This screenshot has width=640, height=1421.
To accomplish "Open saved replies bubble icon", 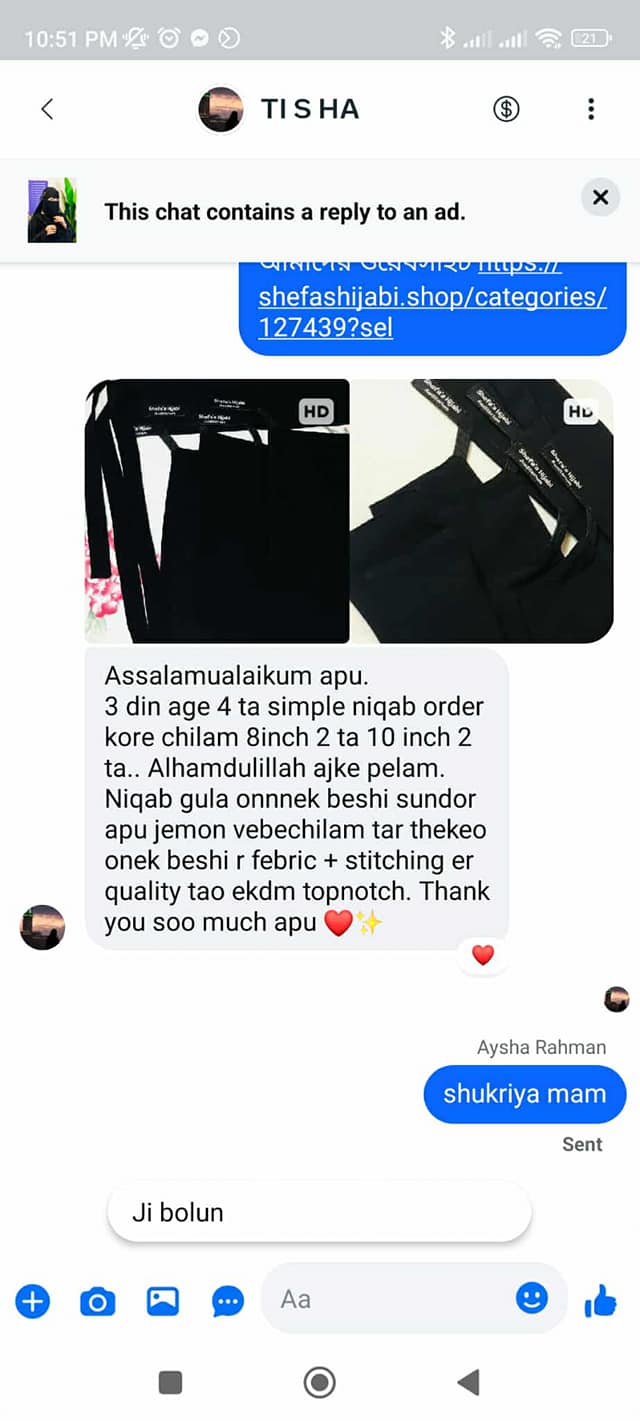I will [x=228, y=1301].
